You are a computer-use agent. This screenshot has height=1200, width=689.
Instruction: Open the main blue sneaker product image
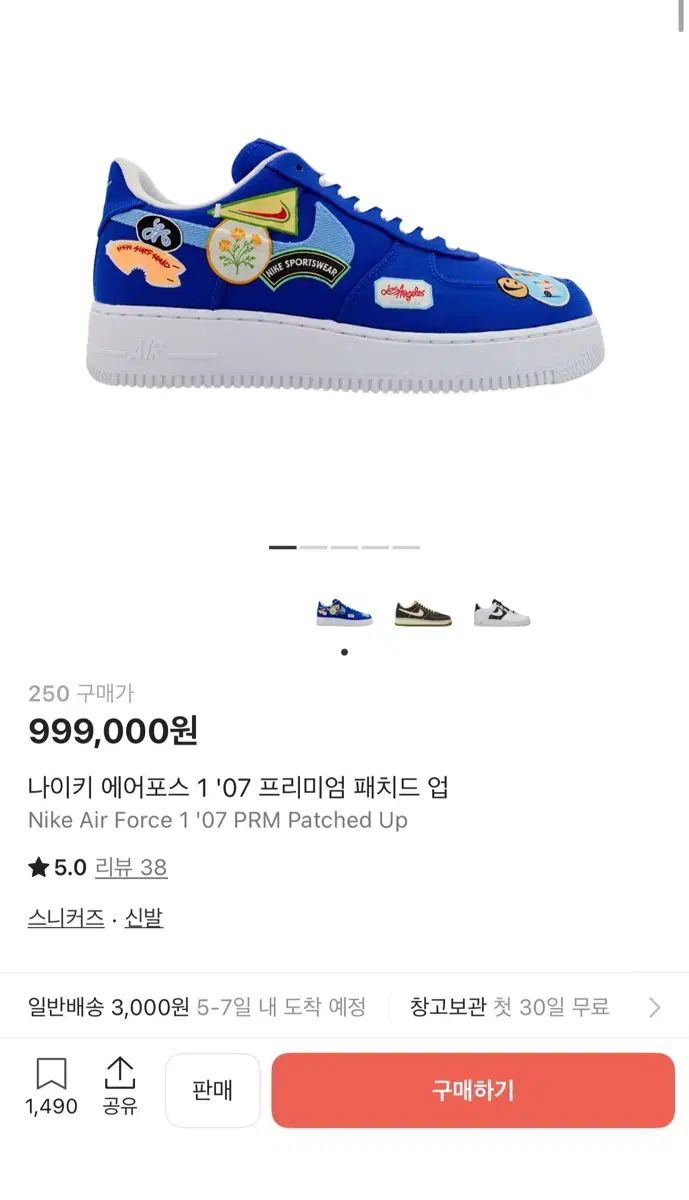[344, 270]
